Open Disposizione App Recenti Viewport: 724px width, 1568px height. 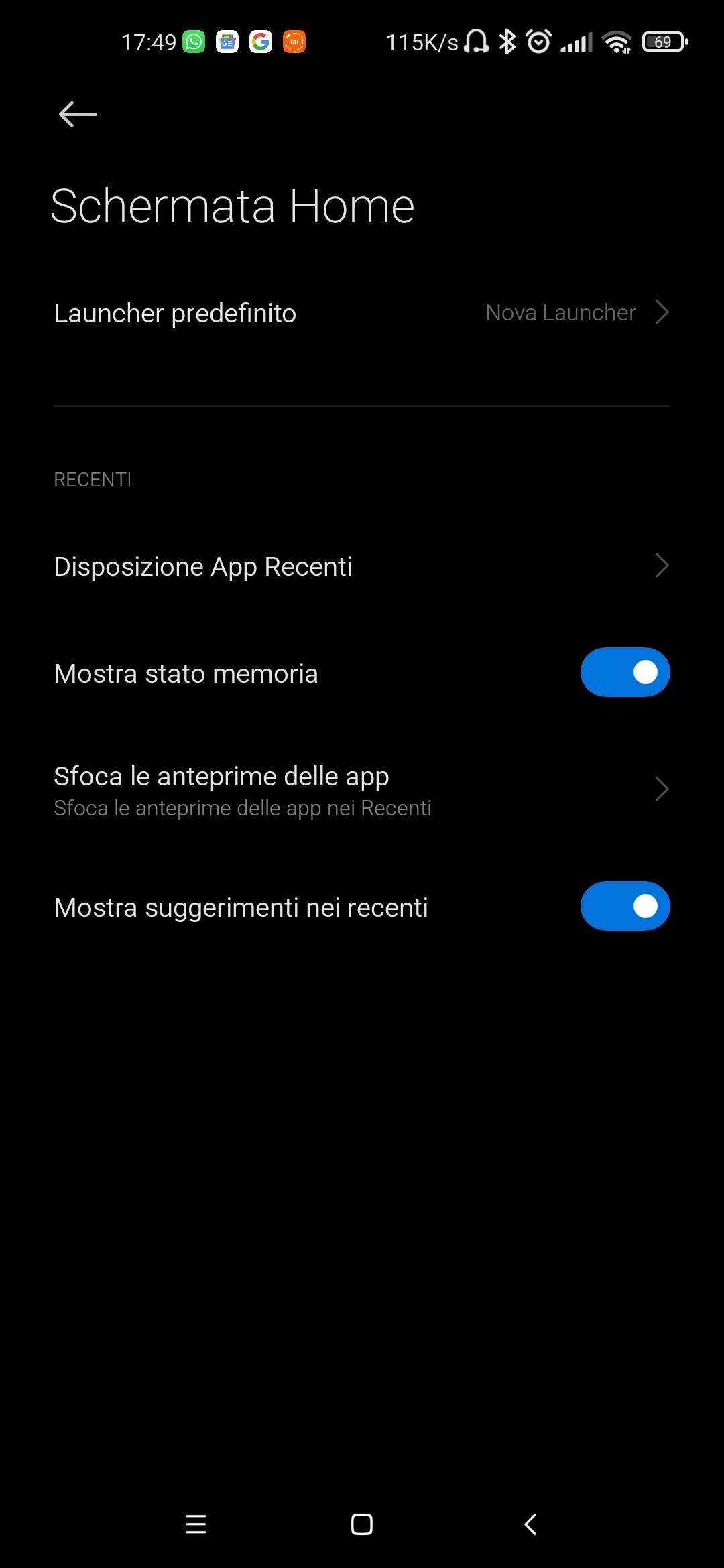coord(362,566)
